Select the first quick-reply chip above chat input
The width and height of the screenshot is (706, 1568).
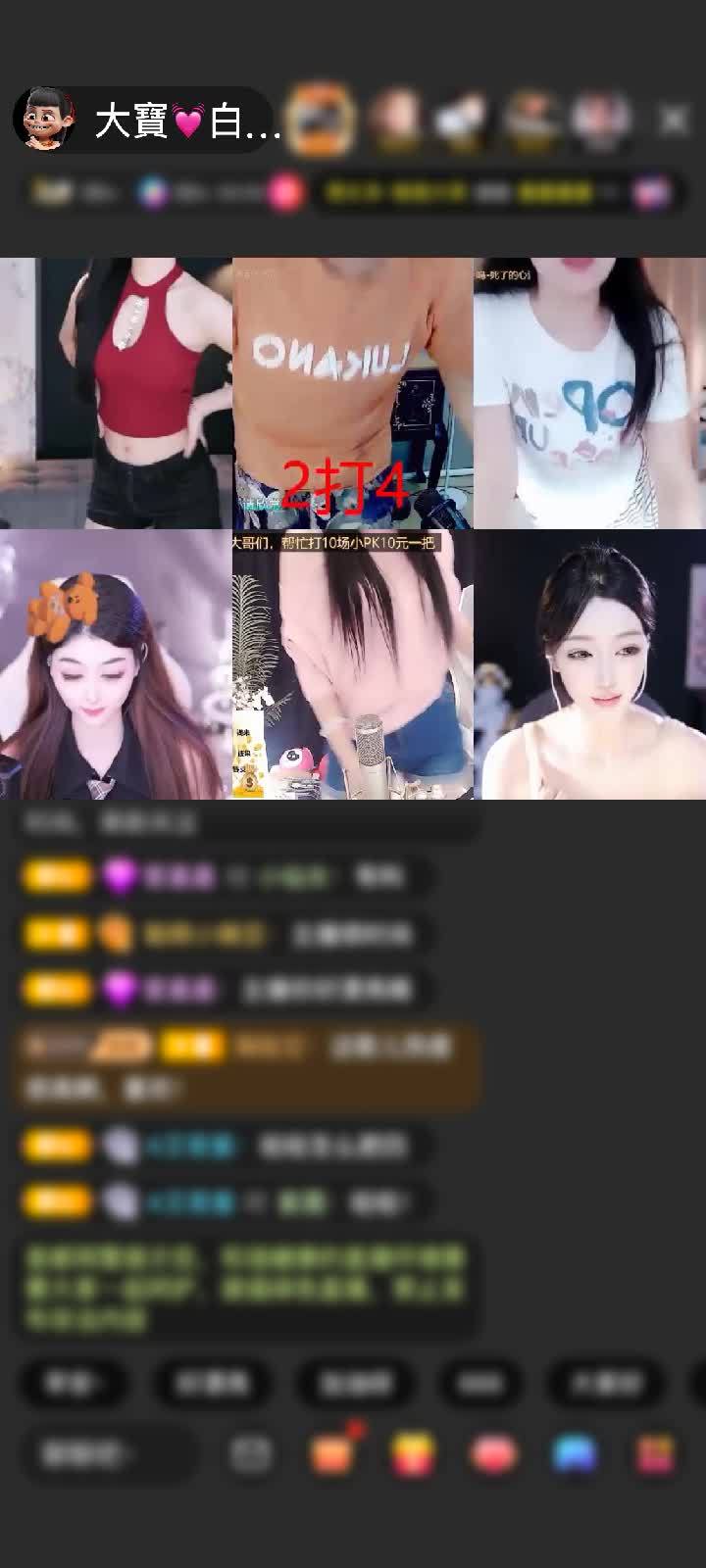[74, 1383]
